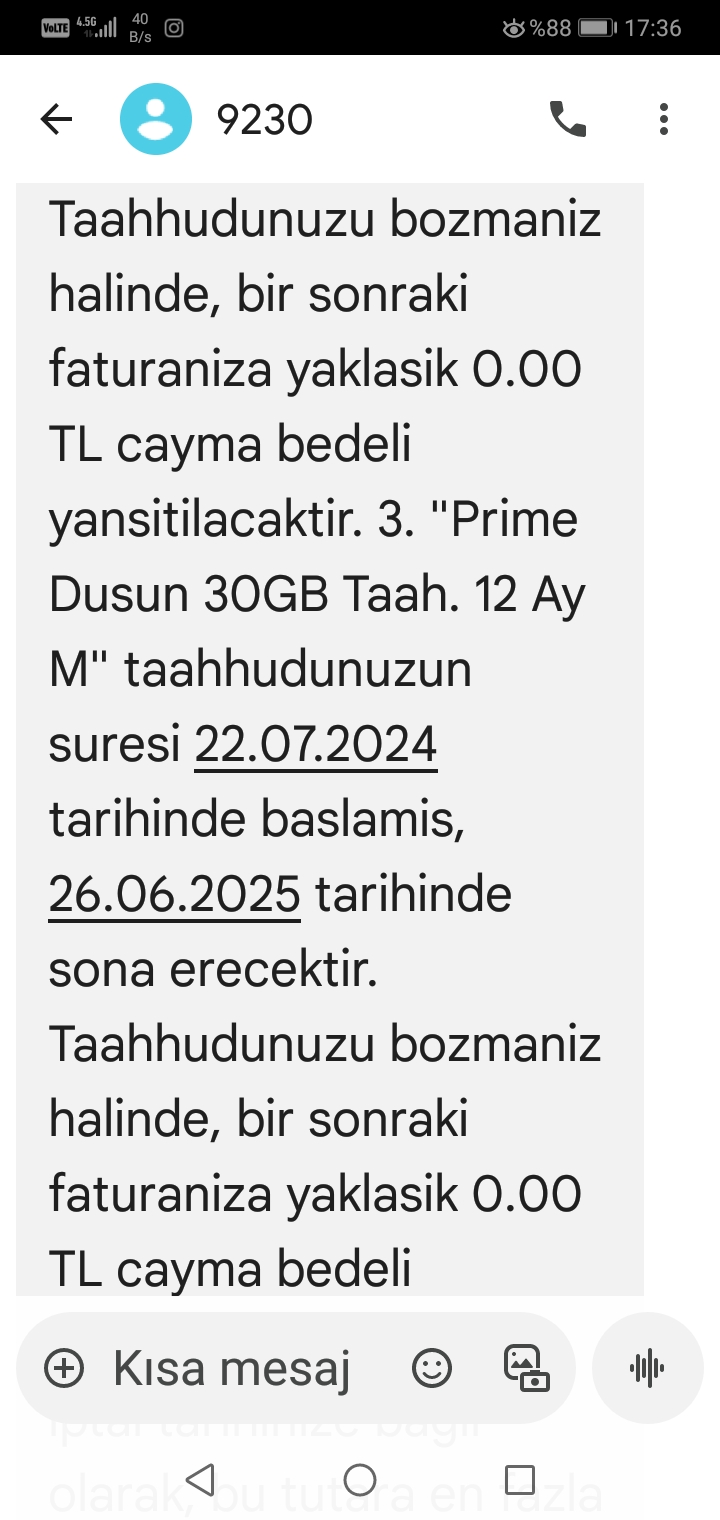The image size is (720, 1520).
Task: Call the number 9230
Action: coord(567,120)
